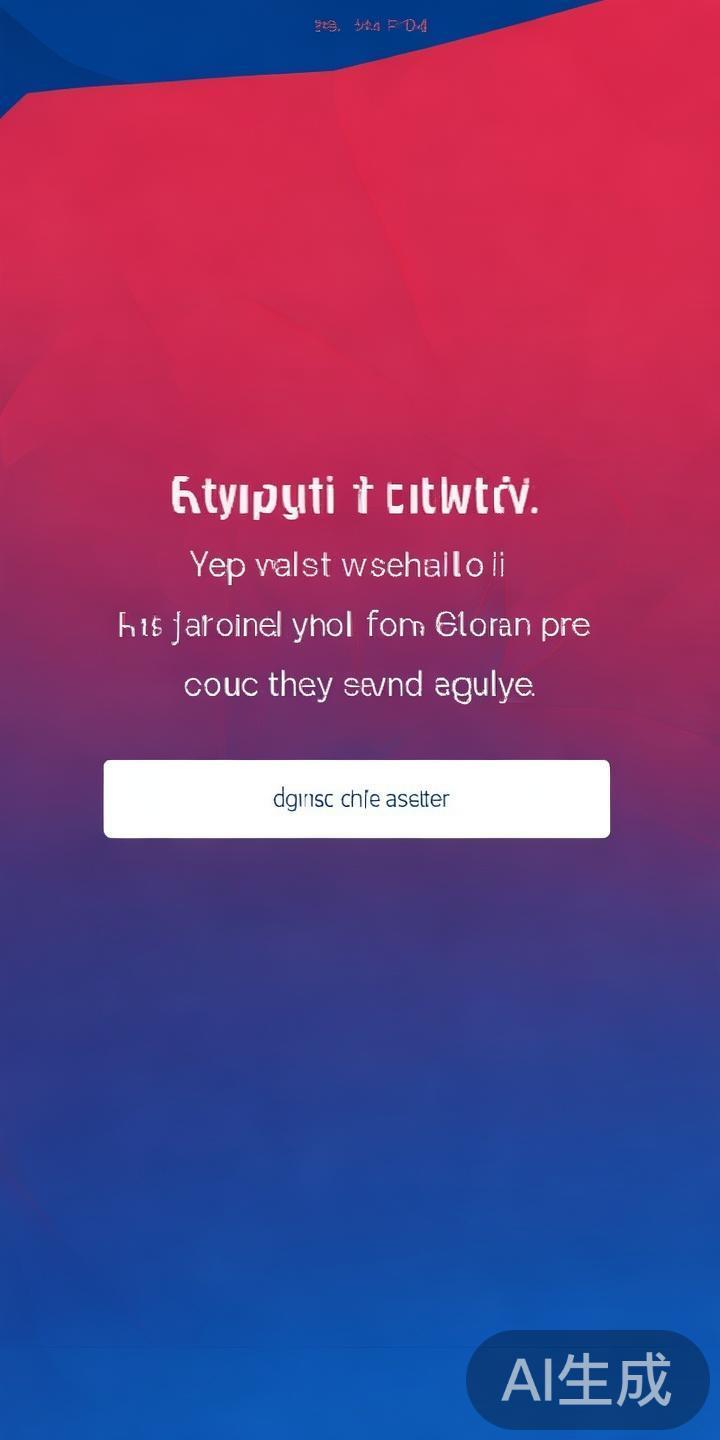Tap the white dgınsc chfe asetter button
The width and height of the screenshot is (720, 1440).
pos(357,799)
